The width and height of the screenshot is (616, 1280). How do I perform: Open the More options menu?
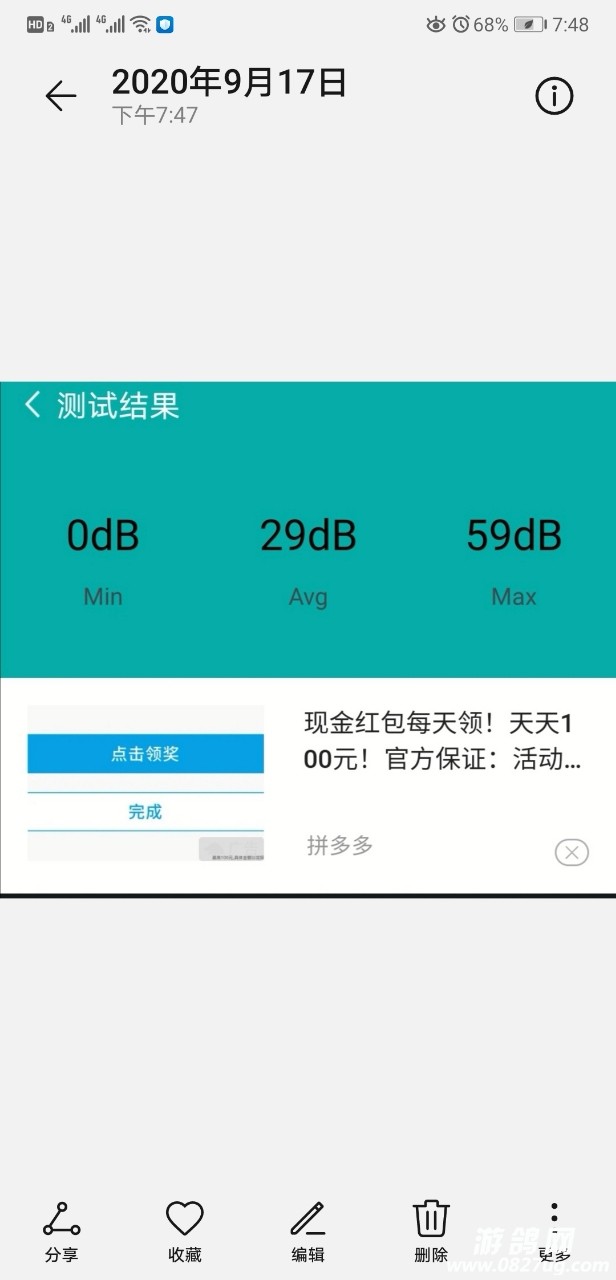point(554,1231)
